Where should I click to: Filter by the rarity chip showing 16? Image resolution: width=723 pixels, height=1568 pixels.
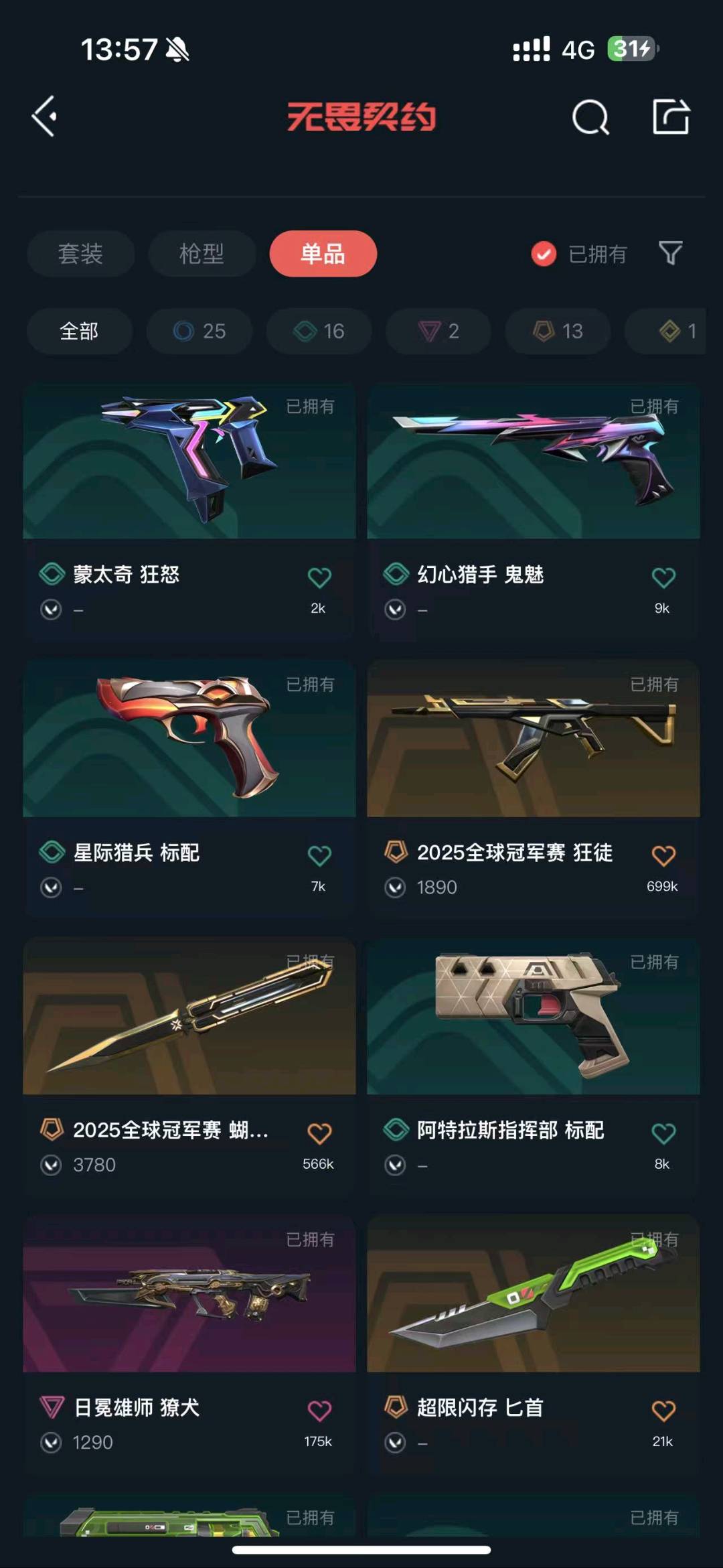click(x=319, y=331)
